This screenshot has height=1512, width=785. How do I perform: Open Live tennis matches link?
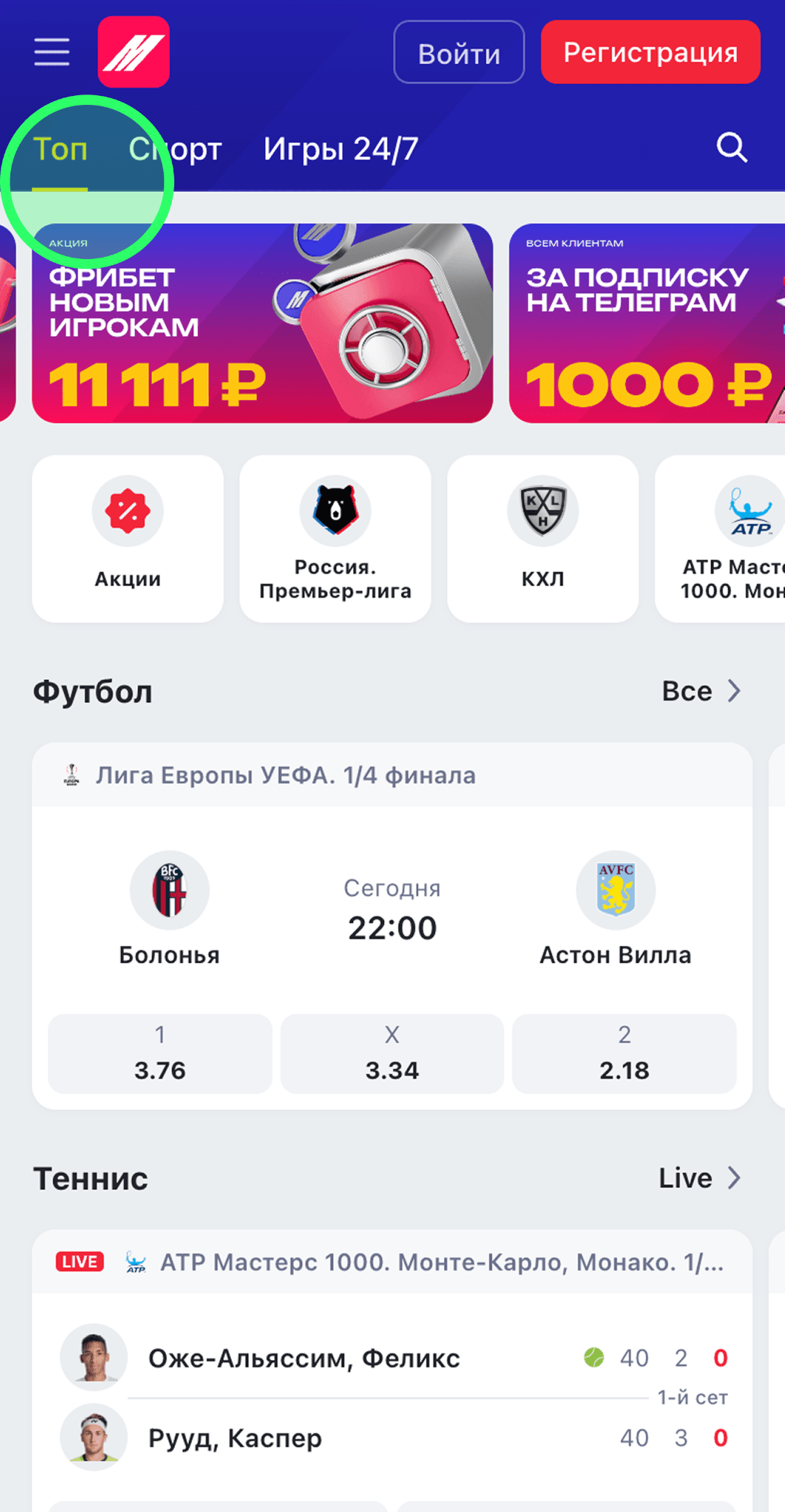click(x=699, y=1178)
